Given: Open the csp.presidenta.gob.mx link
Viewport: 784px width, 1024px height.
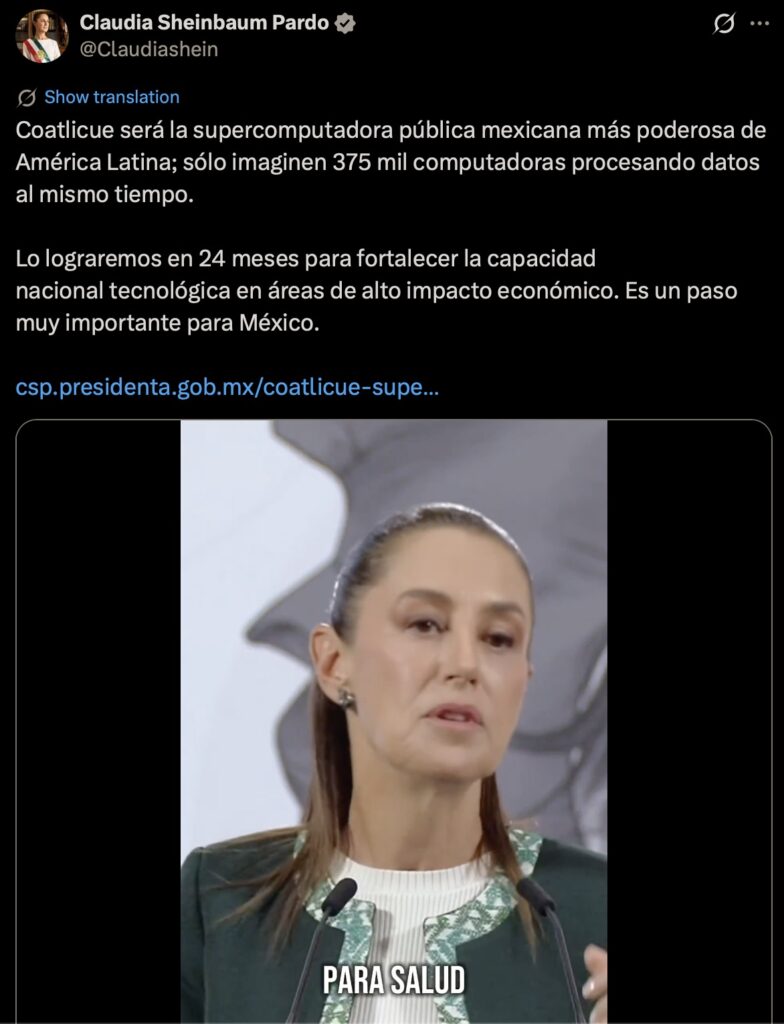Looking at the screenshot, I should (x=227, y=387).
